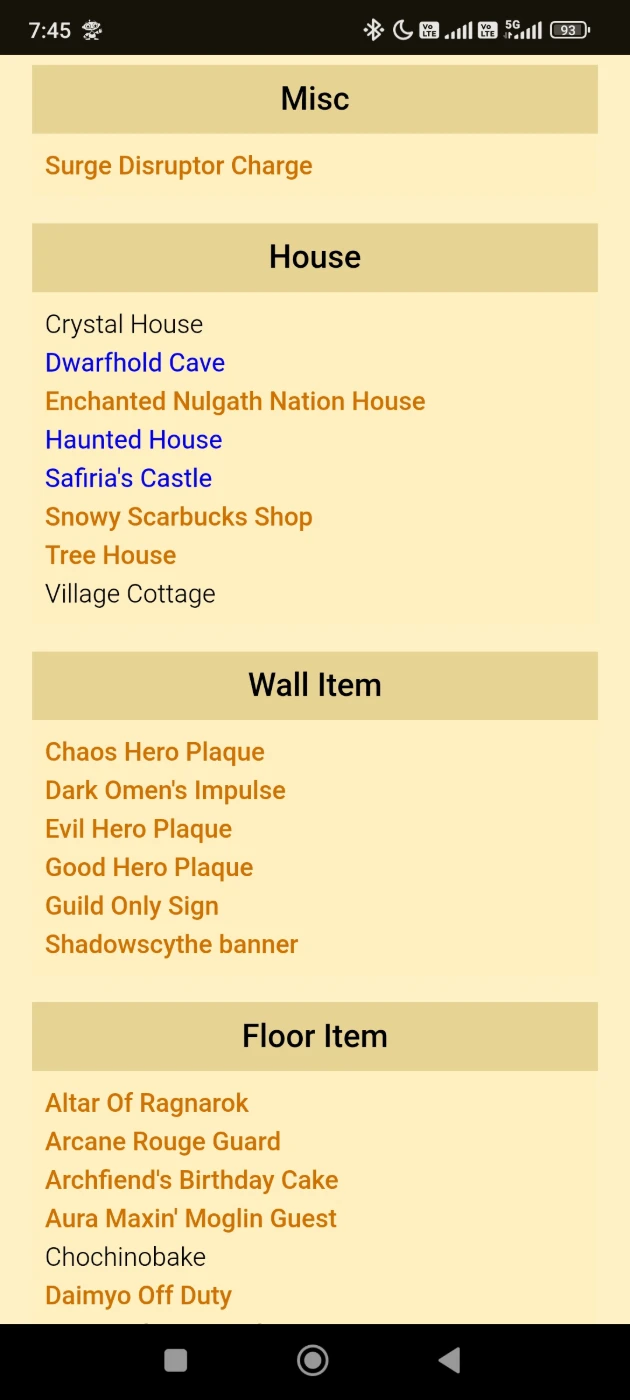The width and height of the screenshot is (630, 1400).
Task: Open the Haunted House link
Action: [x=133, y=440]
